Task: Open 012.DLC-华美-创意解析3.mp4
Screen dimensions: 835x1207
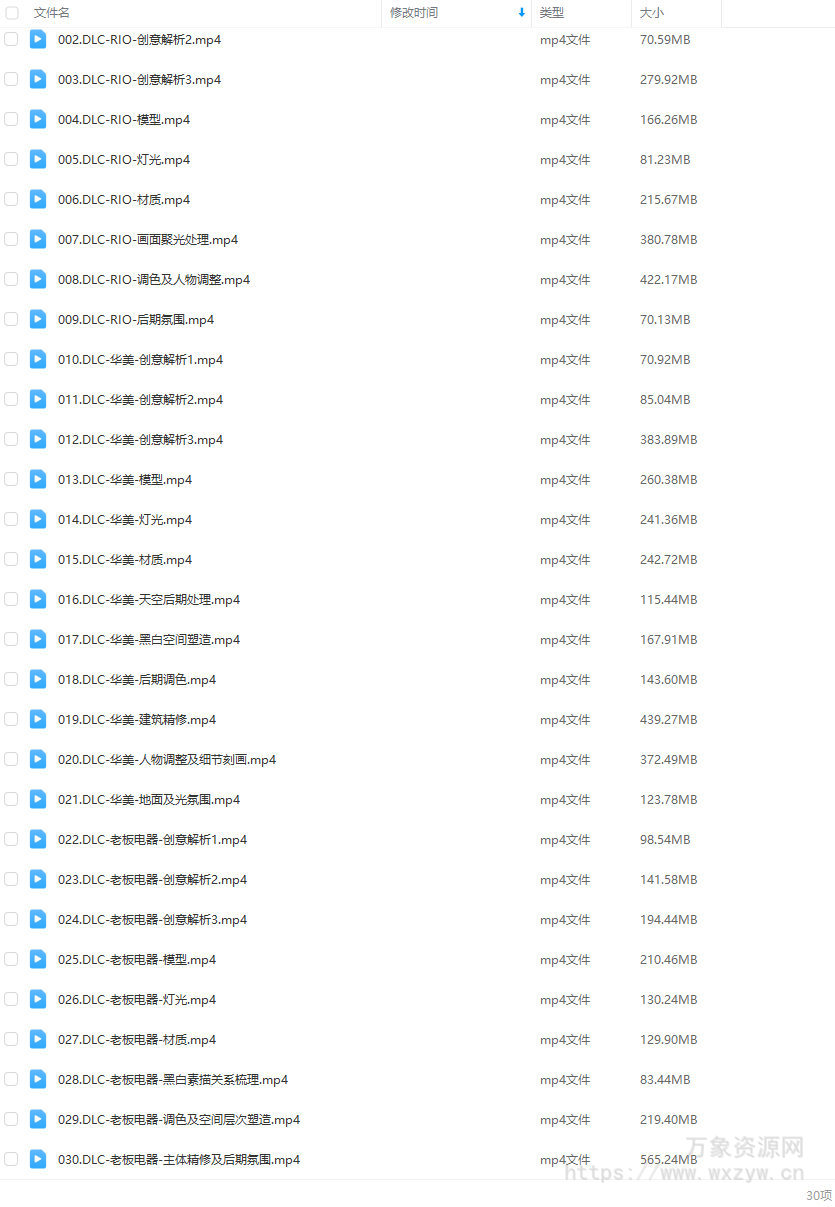Action: [x=140, y=440]
